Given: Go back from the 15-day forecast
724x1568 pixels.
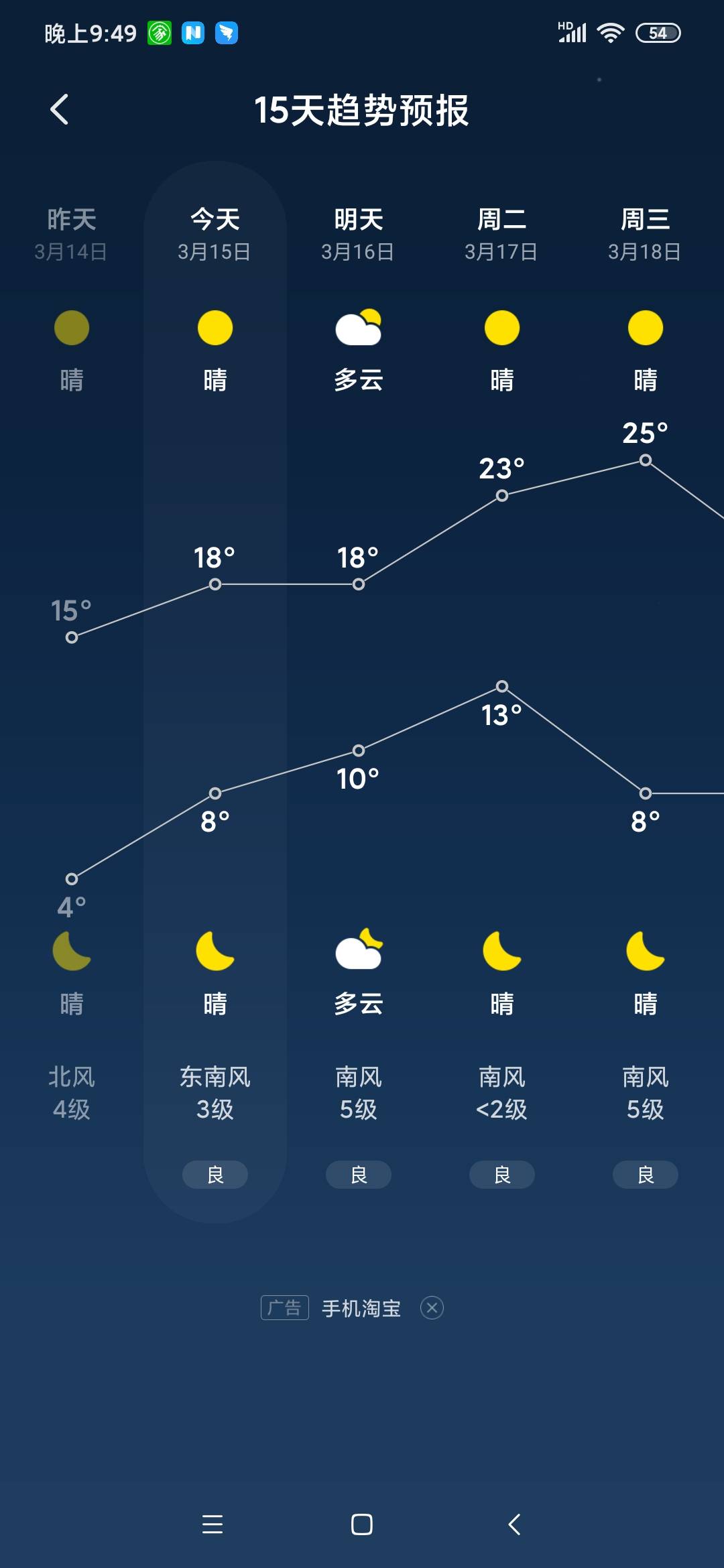Looking at the screenshot, I should [60, 109].
